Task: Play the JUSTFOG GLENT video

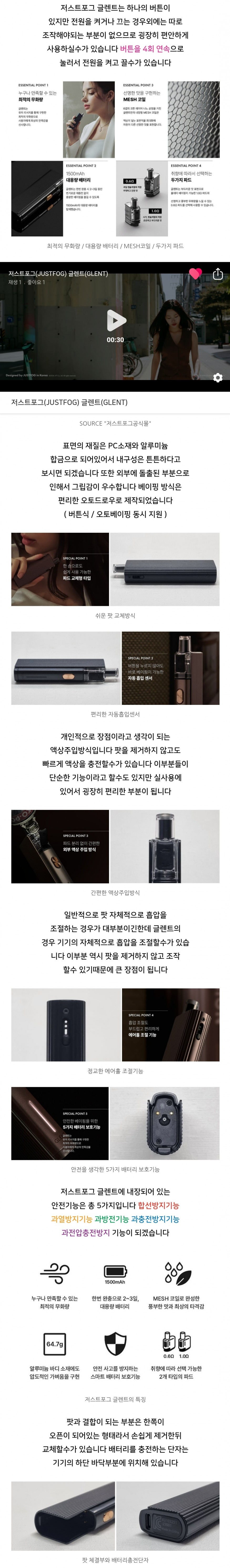Action: point(115,320)
